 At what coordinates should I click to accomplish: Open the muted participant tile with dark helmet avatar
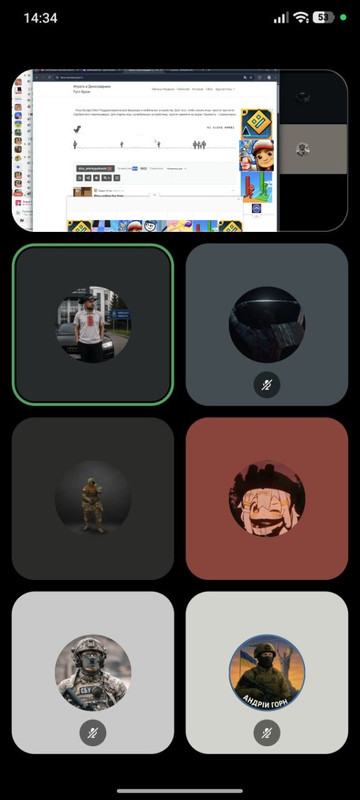[x=267, y=324]
